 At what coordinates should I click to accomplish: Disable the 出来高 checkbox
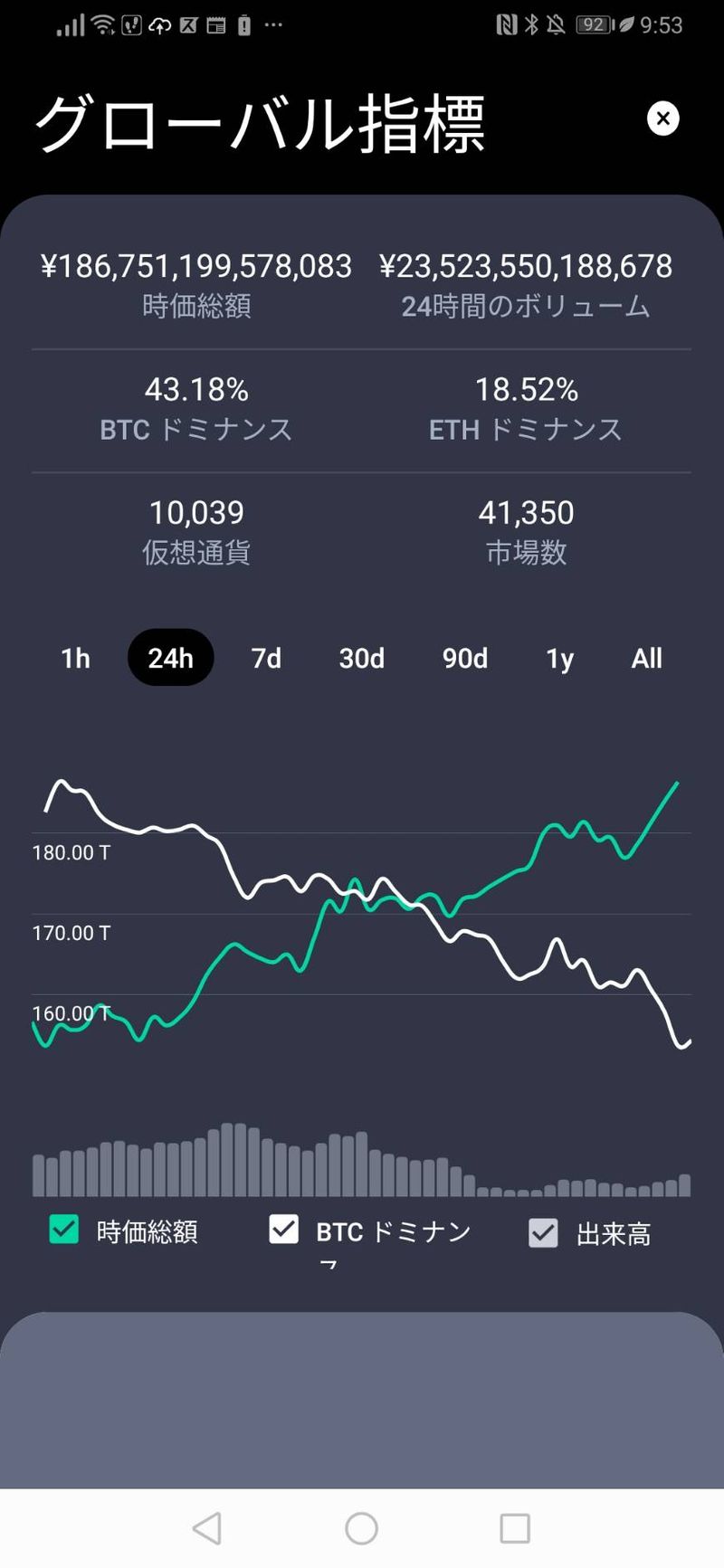[543, 1232]
